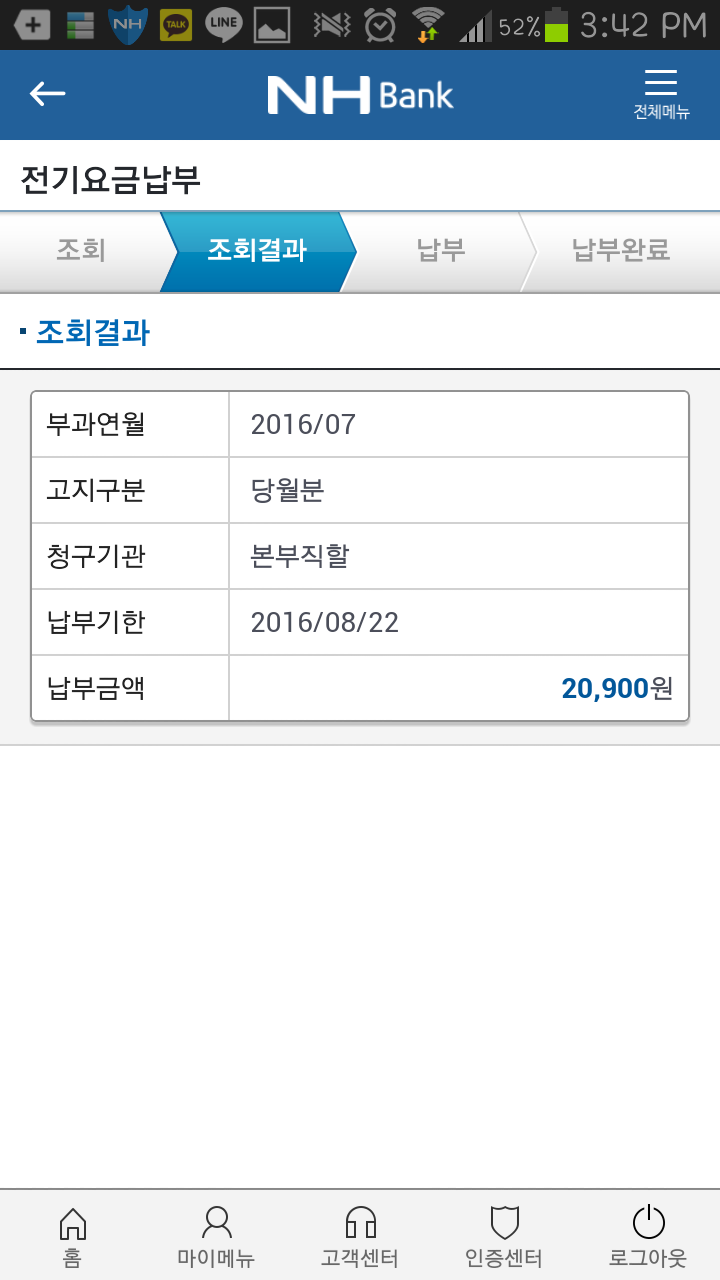Go back with the arrow icon
This screenshot has width=720, height=1280.
[47, 94]
